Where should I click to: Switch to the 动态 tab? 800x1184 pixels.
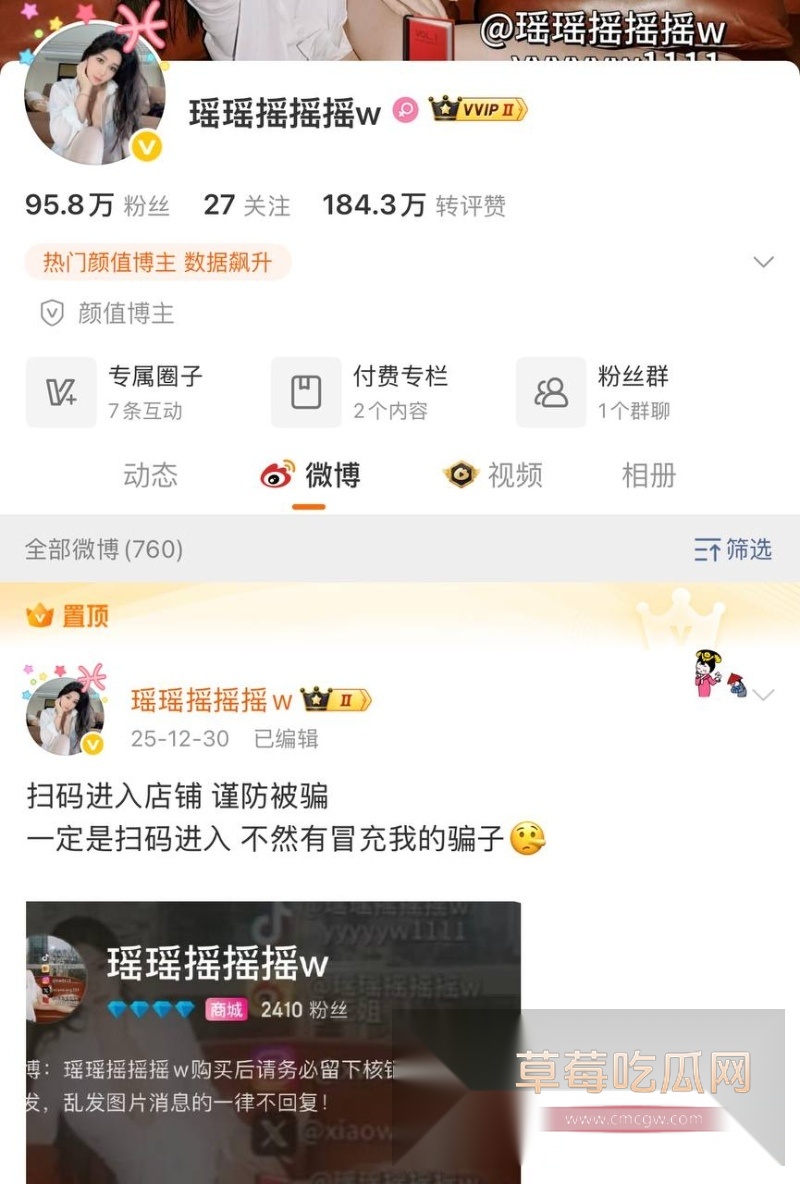coord(150,477)
